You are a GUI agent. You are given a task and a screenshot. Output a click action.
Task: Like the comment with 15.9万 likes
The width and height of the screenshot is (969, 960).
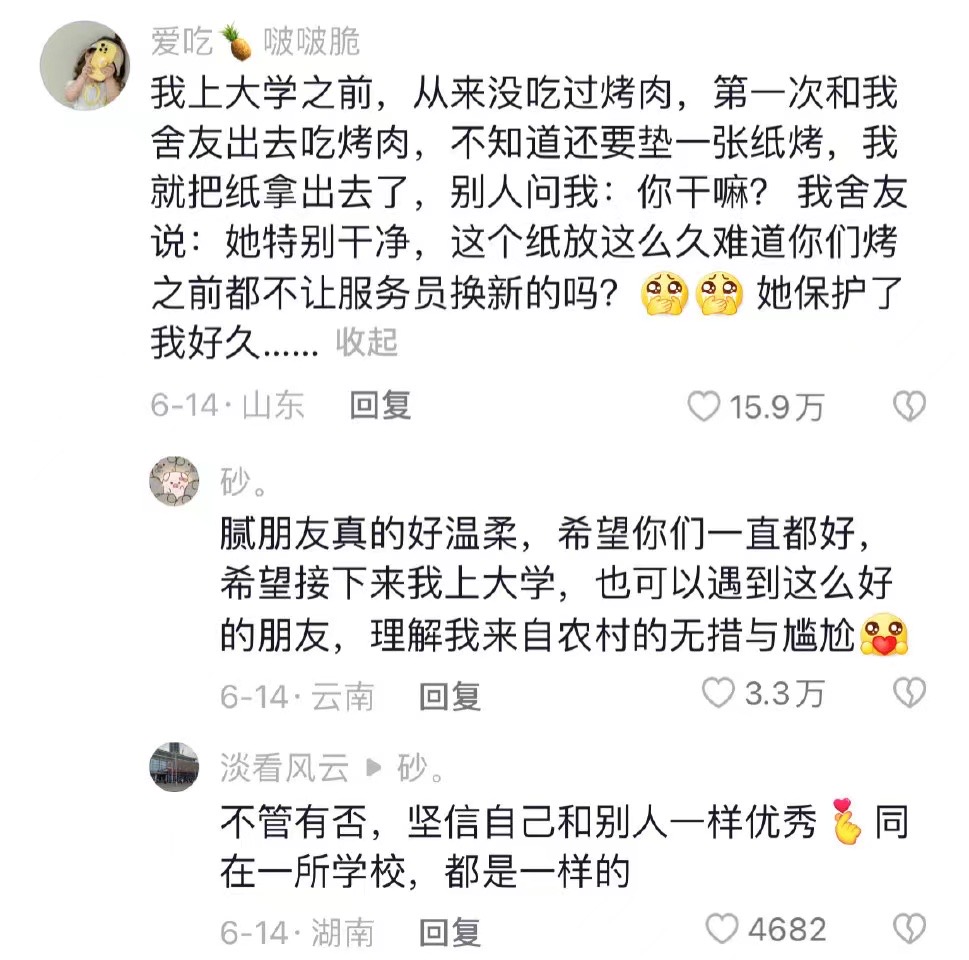click(705, 405)
